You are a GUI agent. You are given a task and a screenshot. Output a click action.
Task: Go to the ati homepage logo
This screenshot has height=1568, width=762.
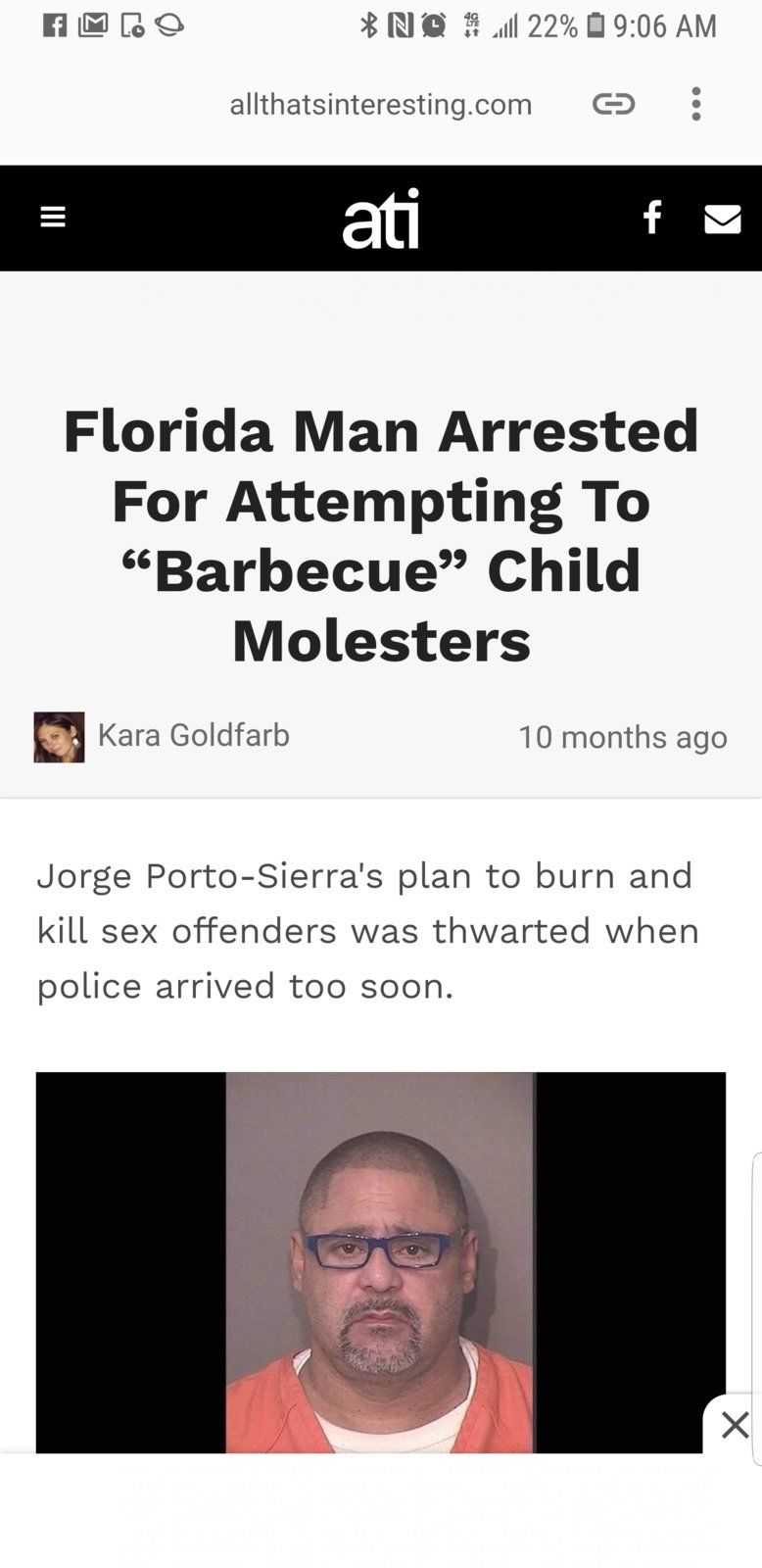pos(381,218)
